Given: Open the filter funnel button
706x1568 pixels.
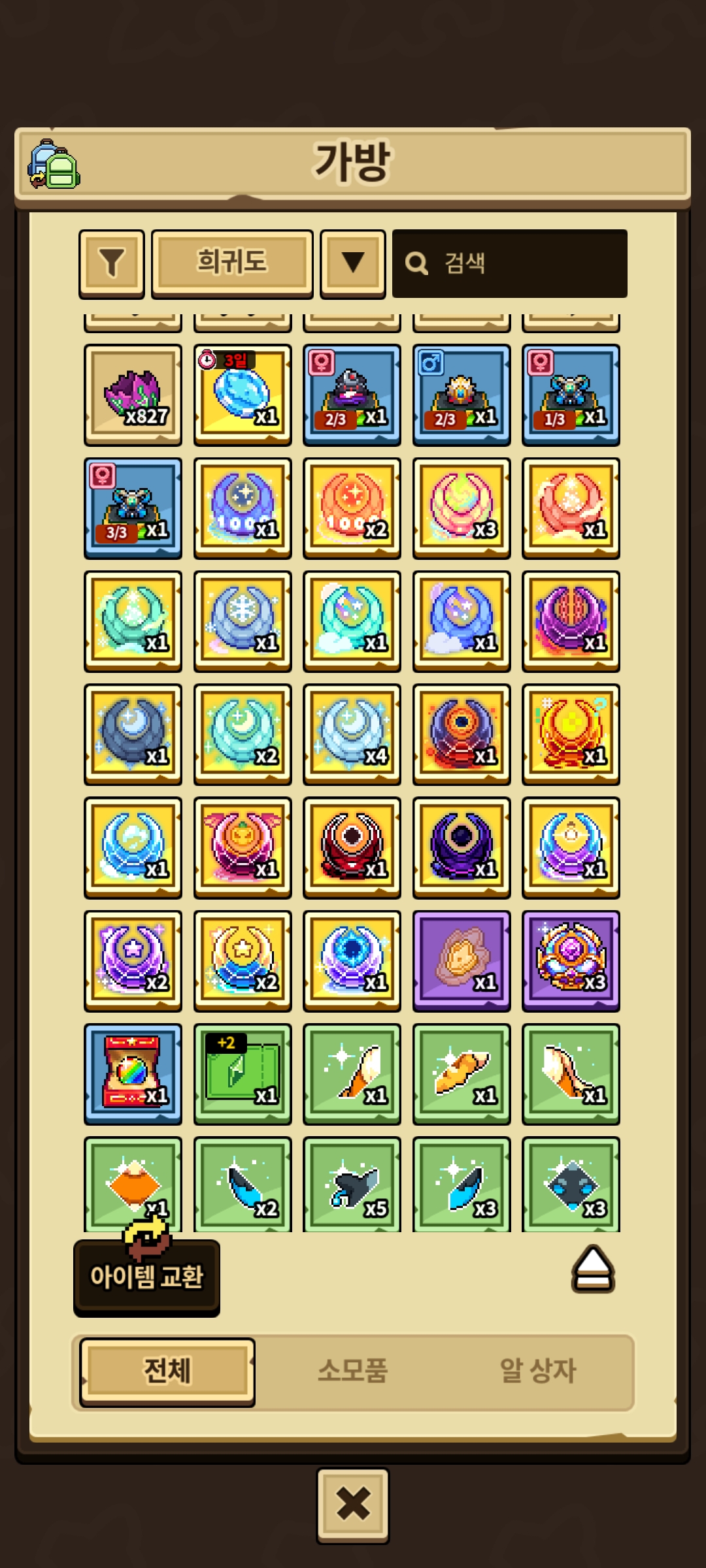Looking at the screenshot, I should (x=112, y=263).
